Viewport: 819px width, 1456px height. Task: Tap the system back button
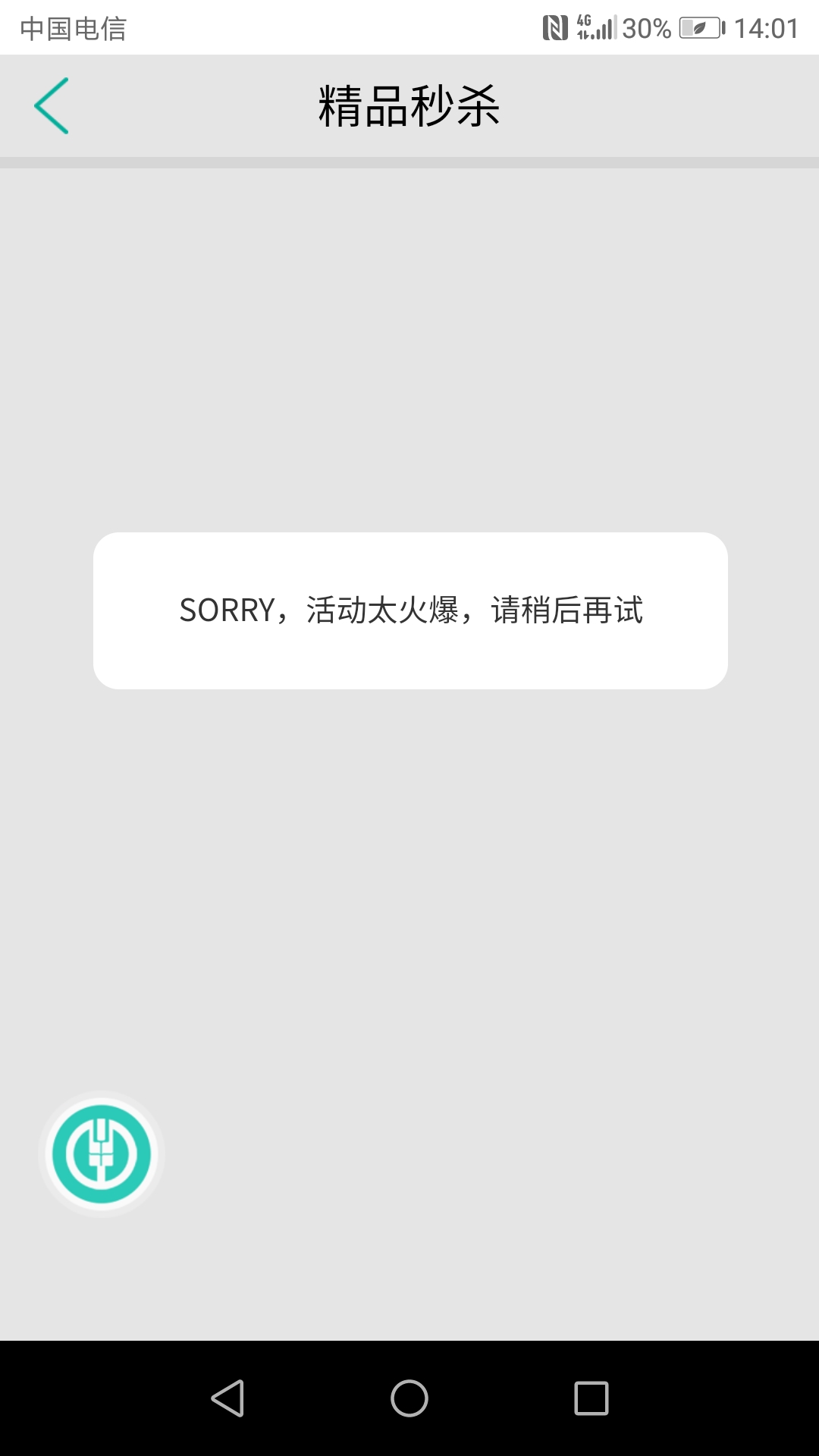(x=227, y=1398)
